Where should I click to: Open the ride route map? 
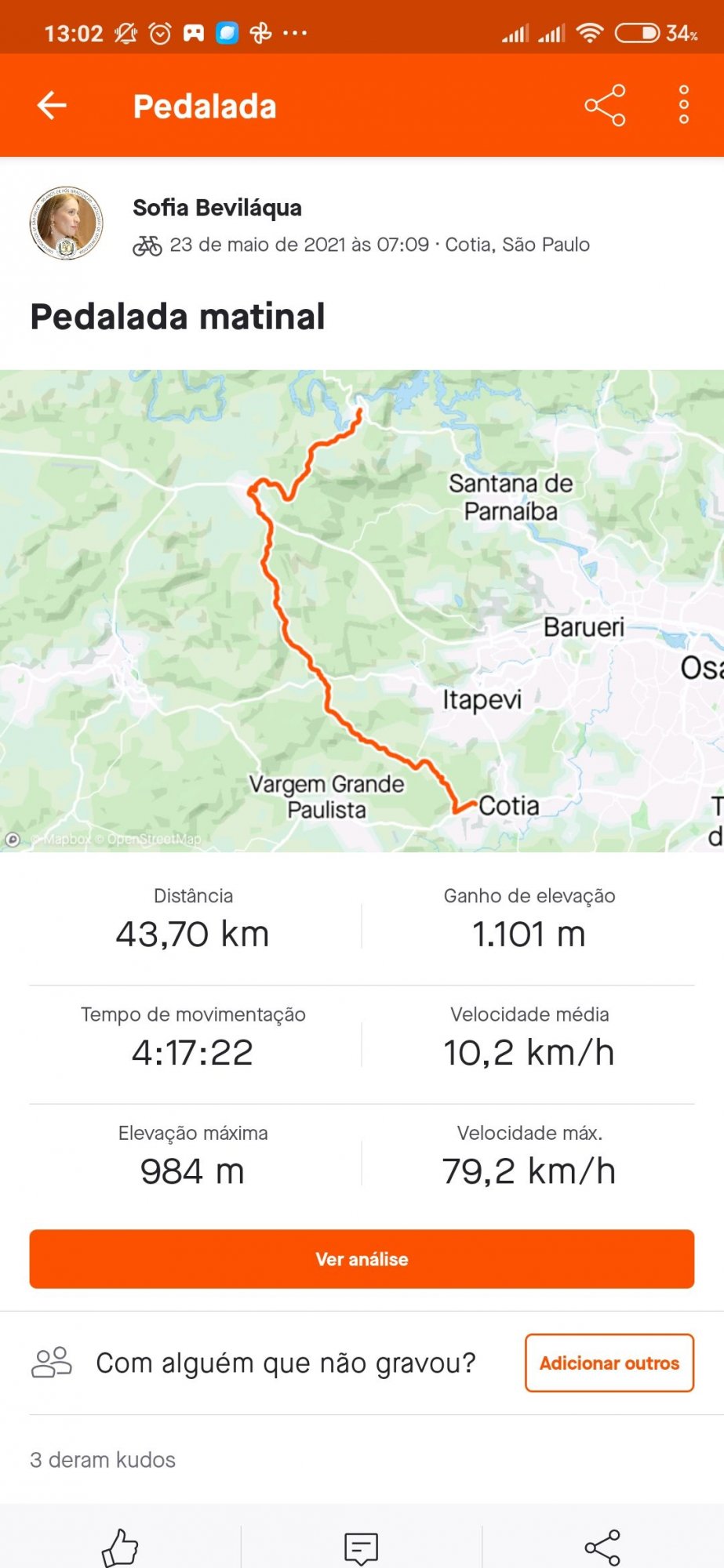point(362,610)
